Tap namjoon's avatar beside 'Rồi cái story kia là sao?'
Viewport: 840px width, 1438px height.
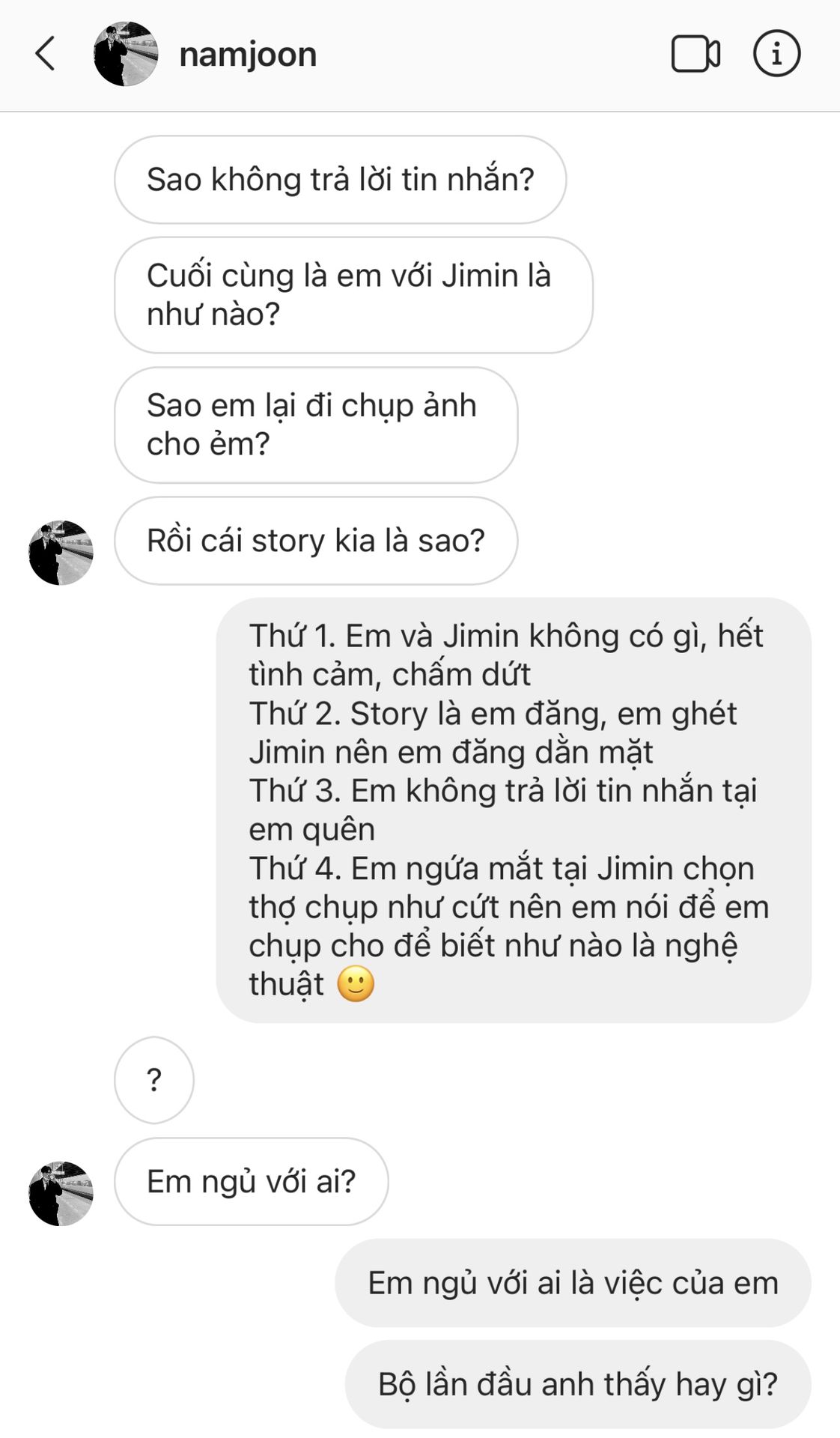(61, 552)
